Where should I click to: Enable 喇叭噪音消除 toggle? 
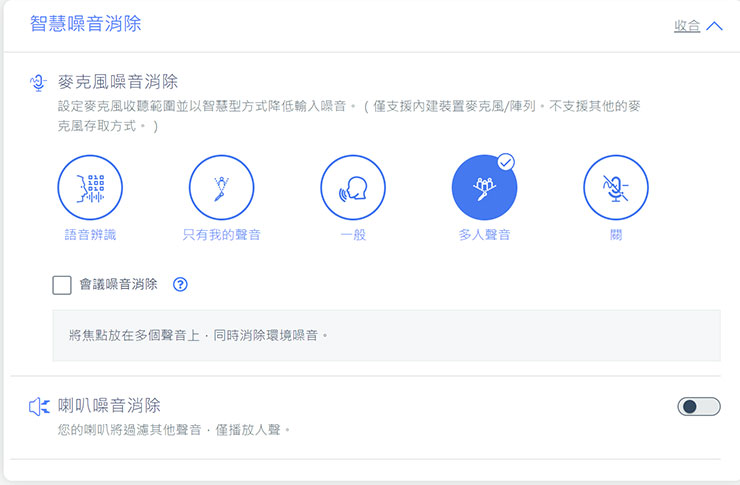[698, 406]
